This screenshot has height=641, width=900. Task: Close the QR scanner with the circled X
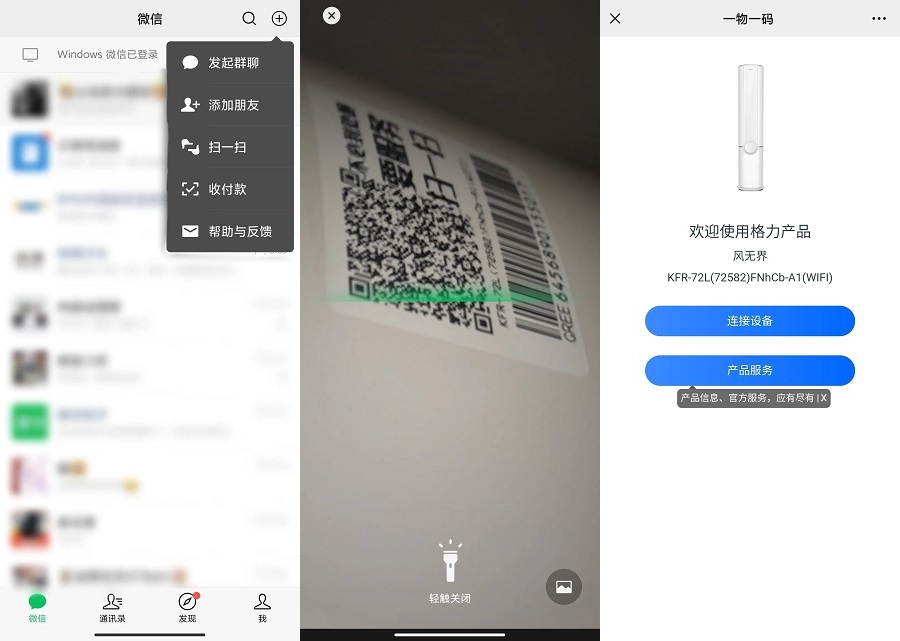click(x=332, y=15)
